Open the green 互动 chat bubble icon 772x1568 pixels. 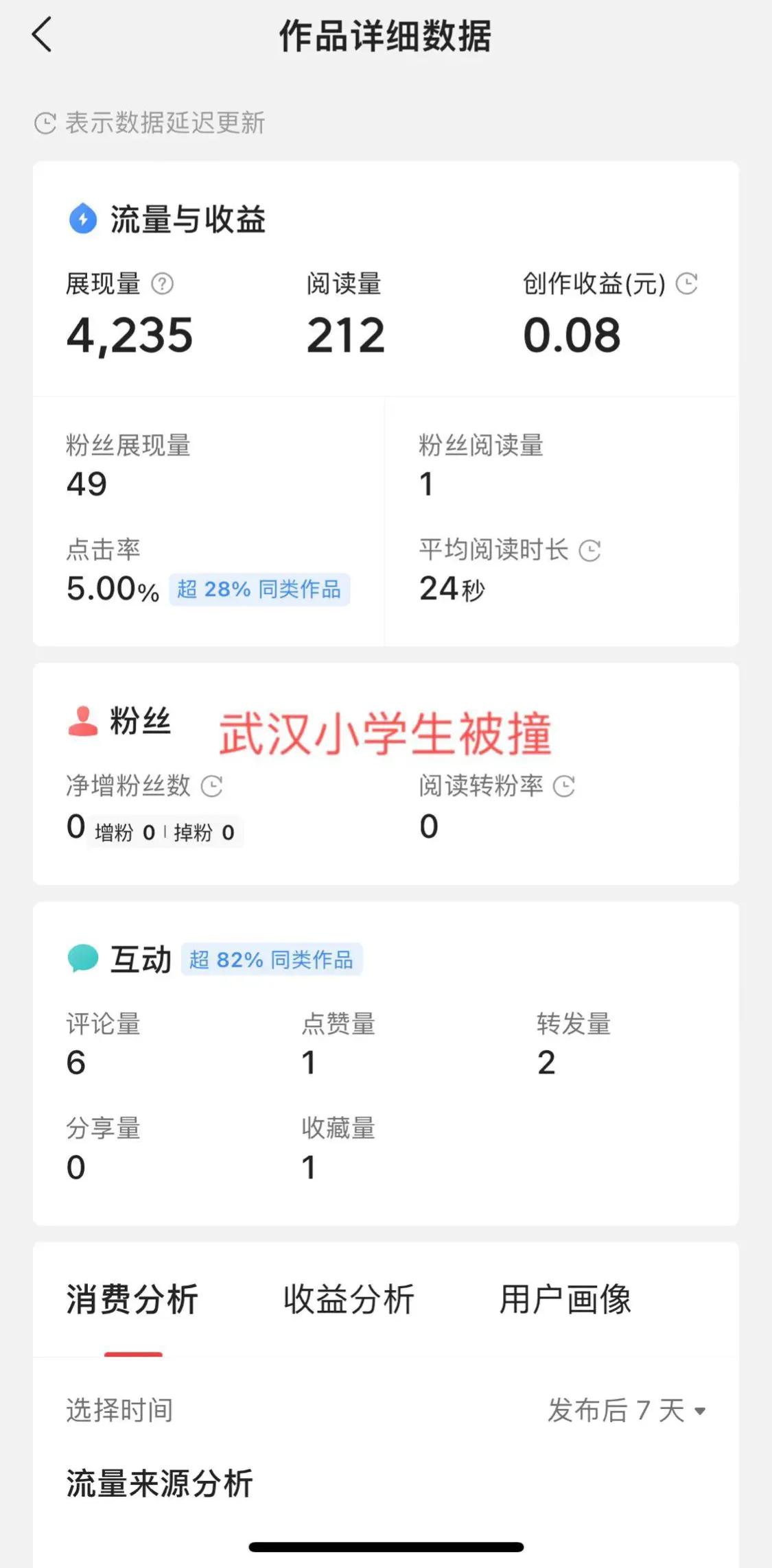click(x=82, y=959)
